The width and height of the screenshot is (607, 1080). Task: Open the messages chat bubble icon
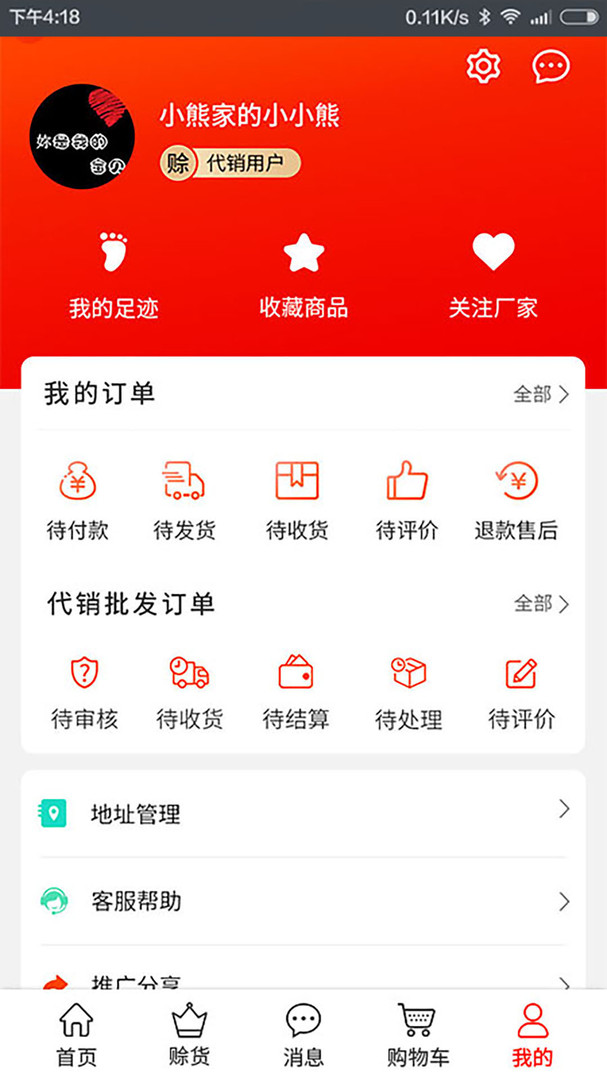point(551,67)
